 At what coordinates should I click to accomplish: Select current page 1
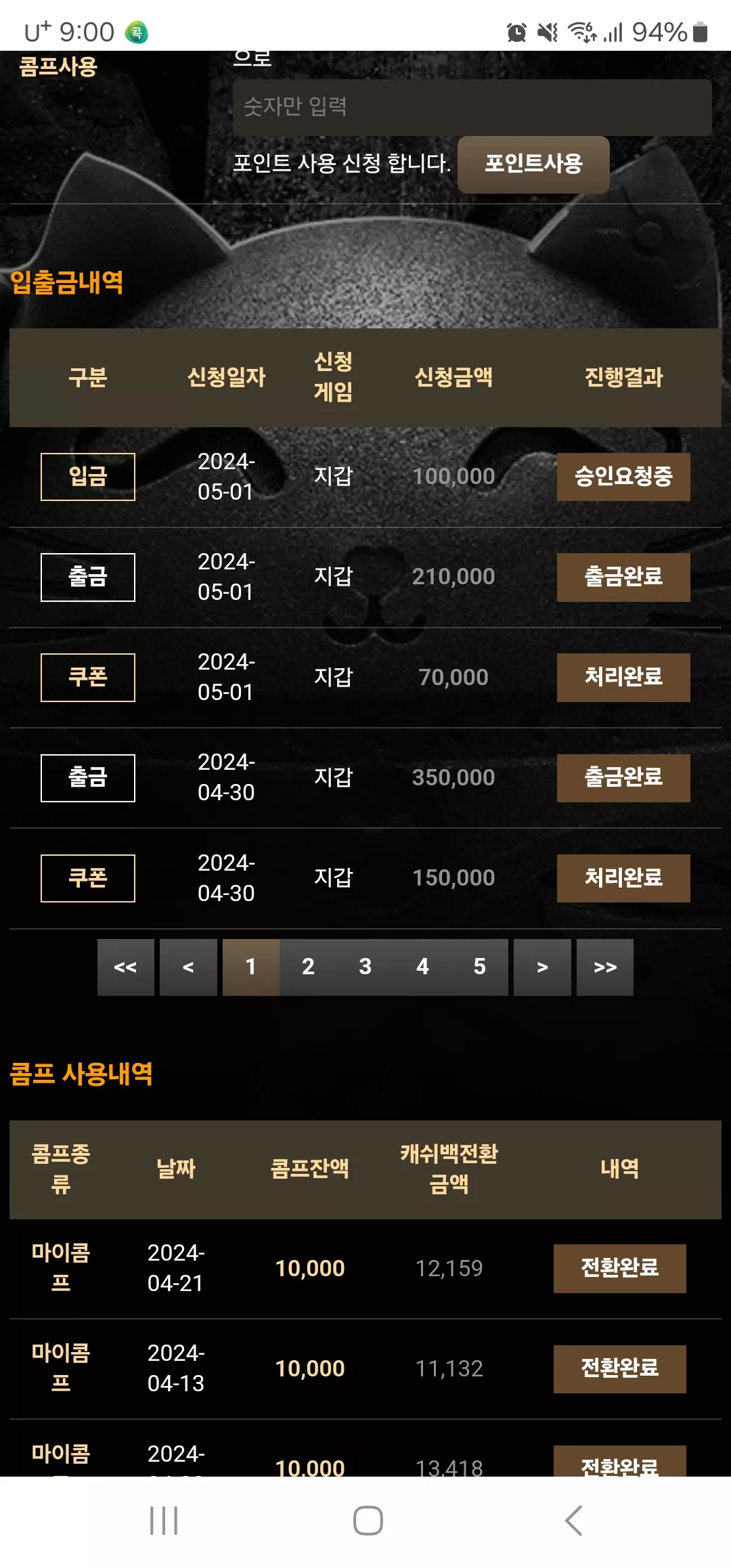pyautogui.click(x=251, y=967)
